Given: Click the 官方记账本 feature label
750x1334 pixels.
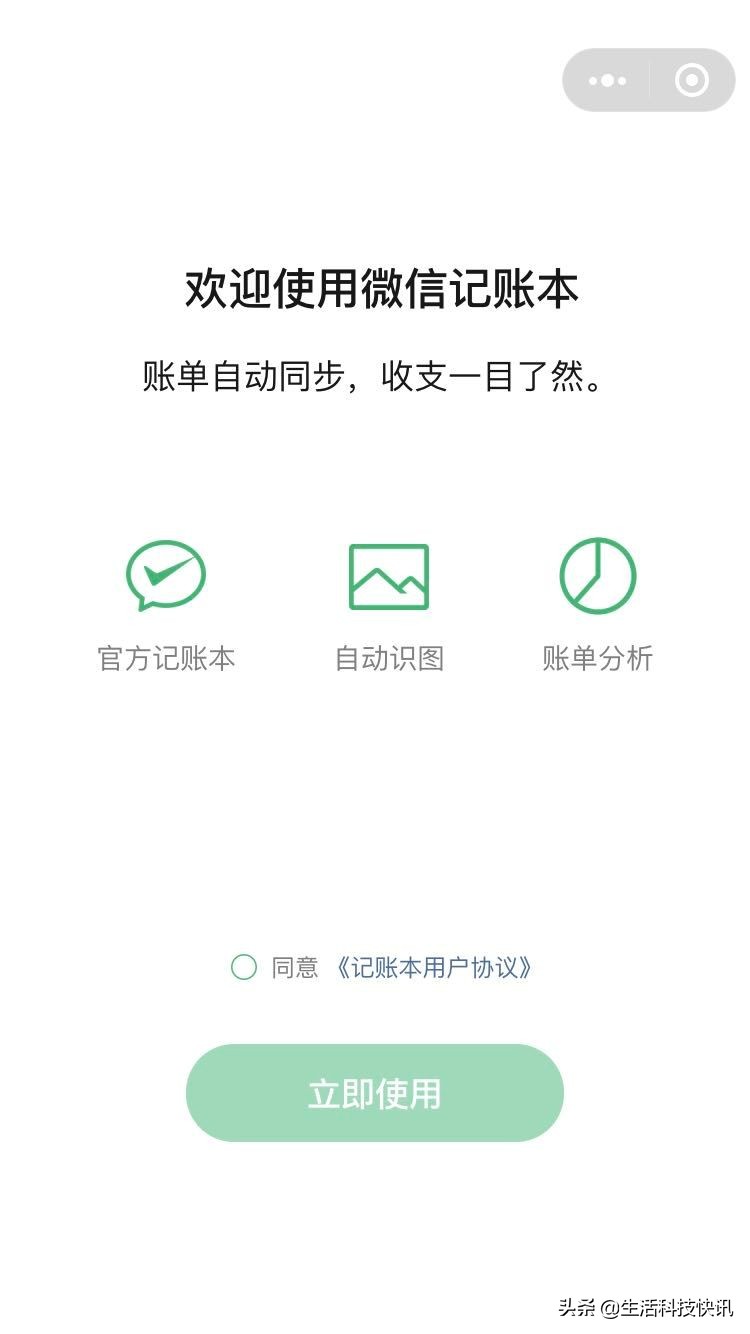Looking at the screenshot, I should [166, 659].
